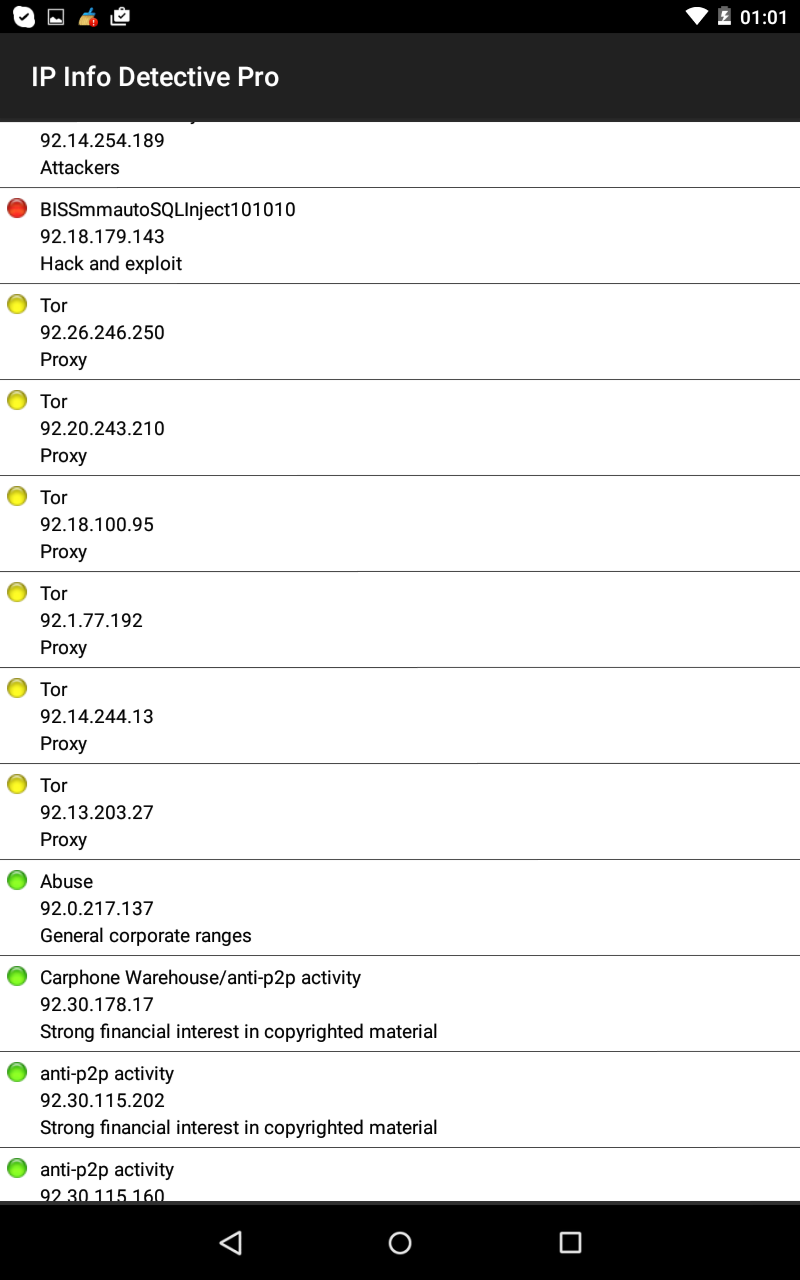This screenshot has width=800, height=1280.
Task: View details of Tor 92.1.77.192
Action: point(400,620)
